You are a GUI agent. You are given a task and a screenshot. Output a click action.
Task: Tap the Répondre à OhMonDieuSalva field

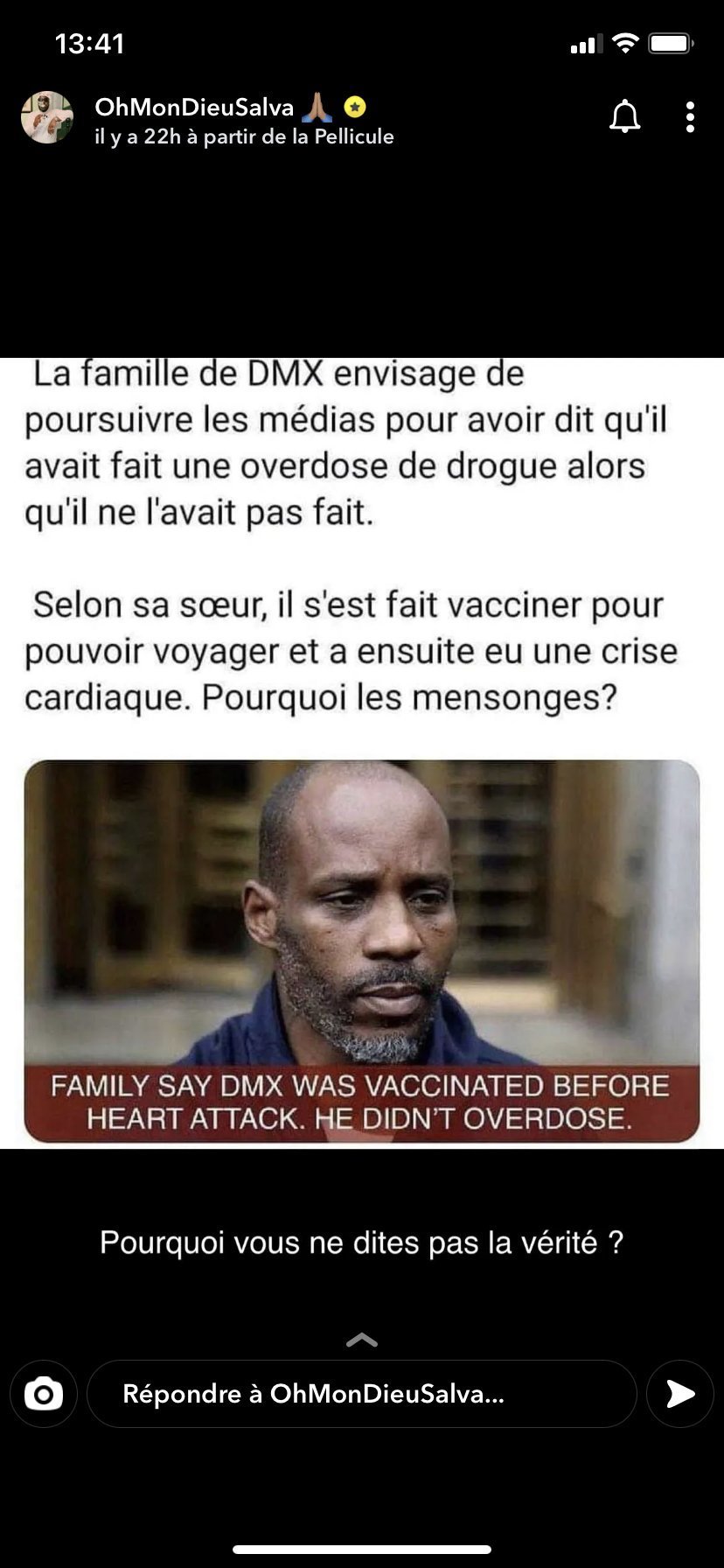(360, 1394)
